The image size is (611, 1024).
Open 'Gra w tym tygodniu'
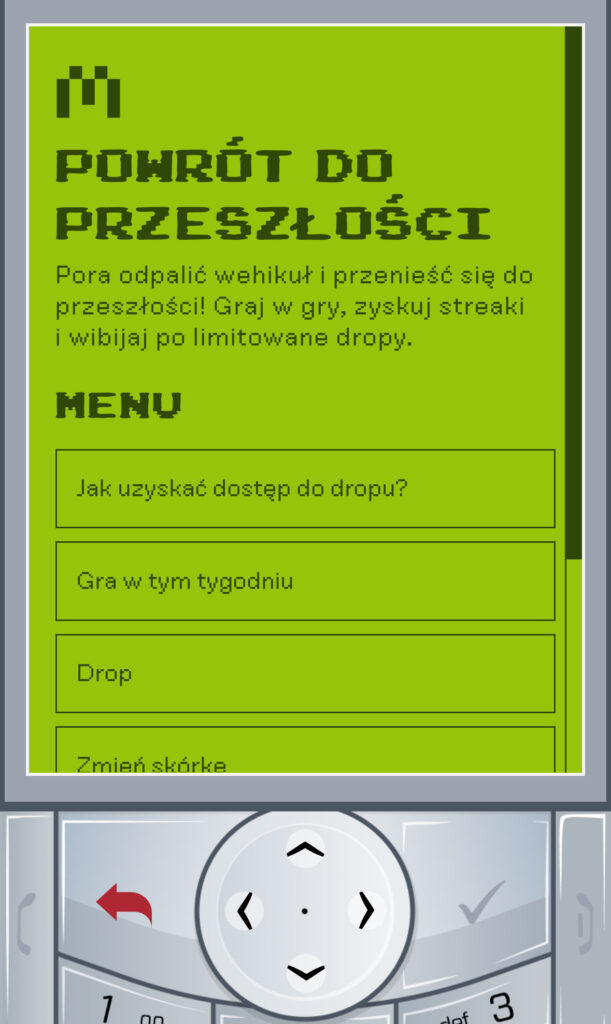(x=305, y=581)
